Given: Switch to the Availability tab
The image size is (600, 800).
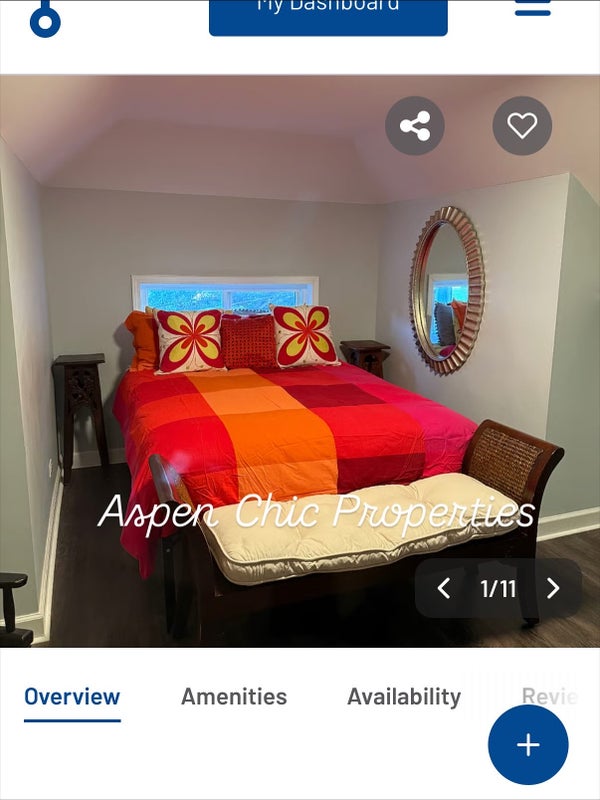Looking at the screenshot, I should coord(404,697).
